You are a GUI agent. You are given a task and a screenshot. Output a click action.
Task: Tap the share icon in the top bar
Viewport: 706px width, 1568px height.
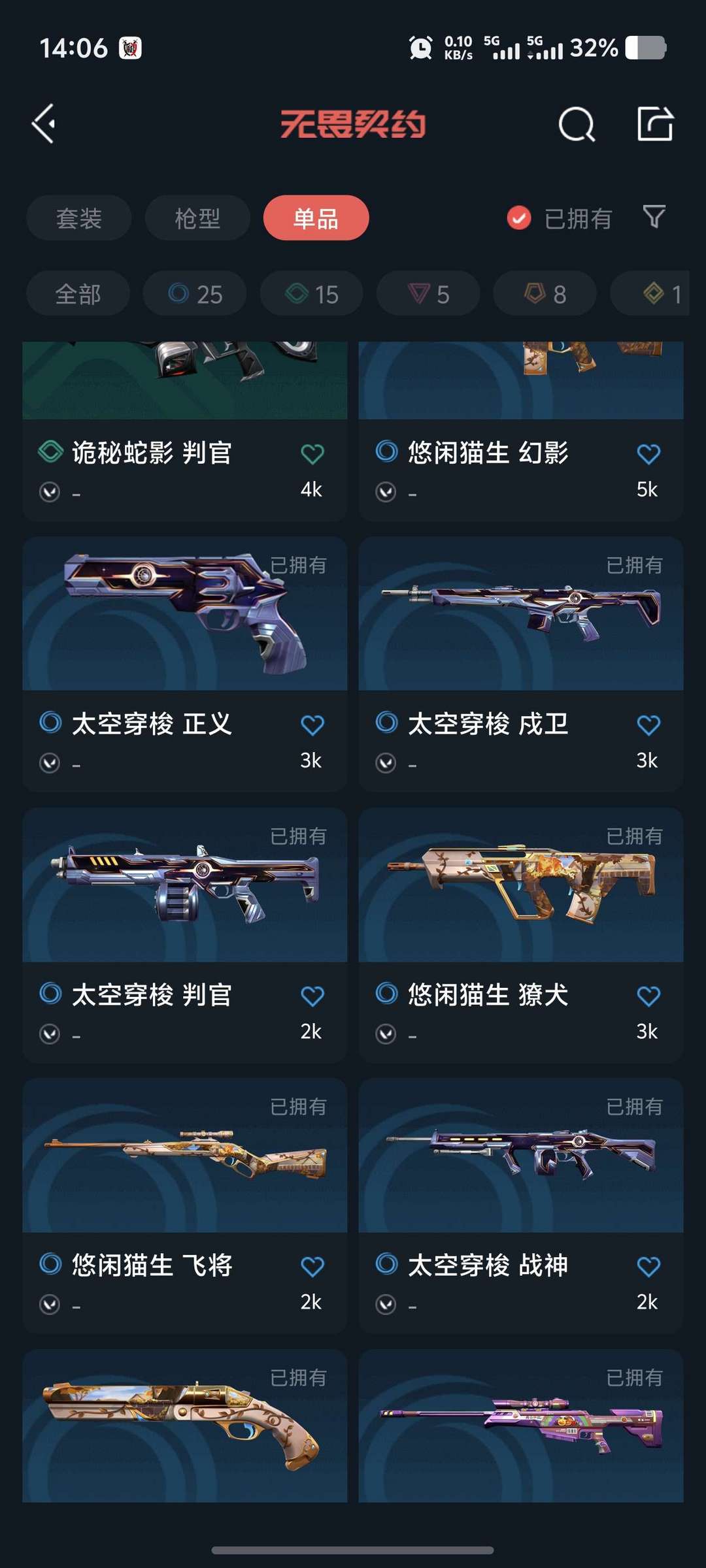click(655, 123)
